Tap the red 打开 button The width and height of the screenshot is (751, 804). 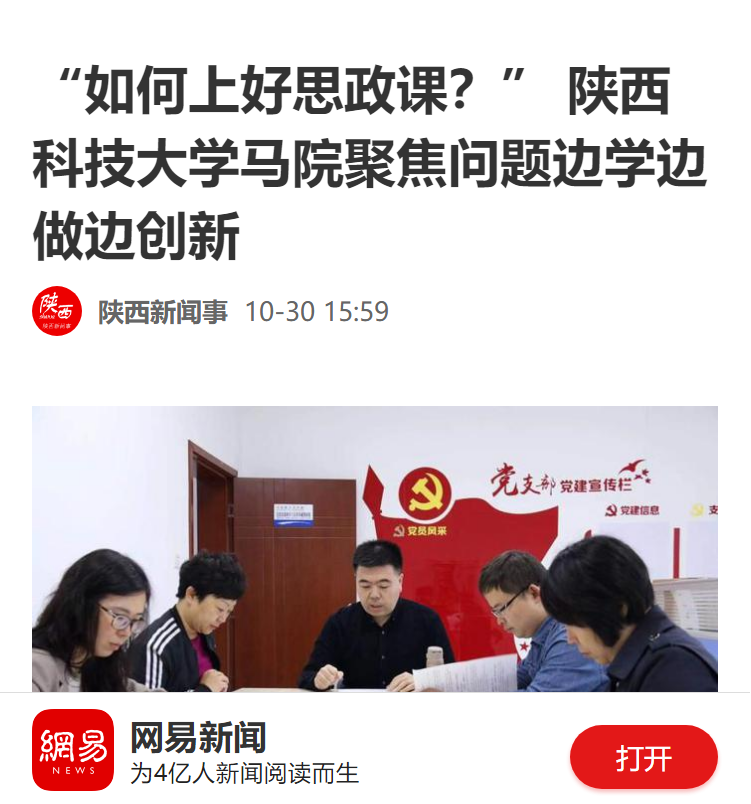(643, 758)
